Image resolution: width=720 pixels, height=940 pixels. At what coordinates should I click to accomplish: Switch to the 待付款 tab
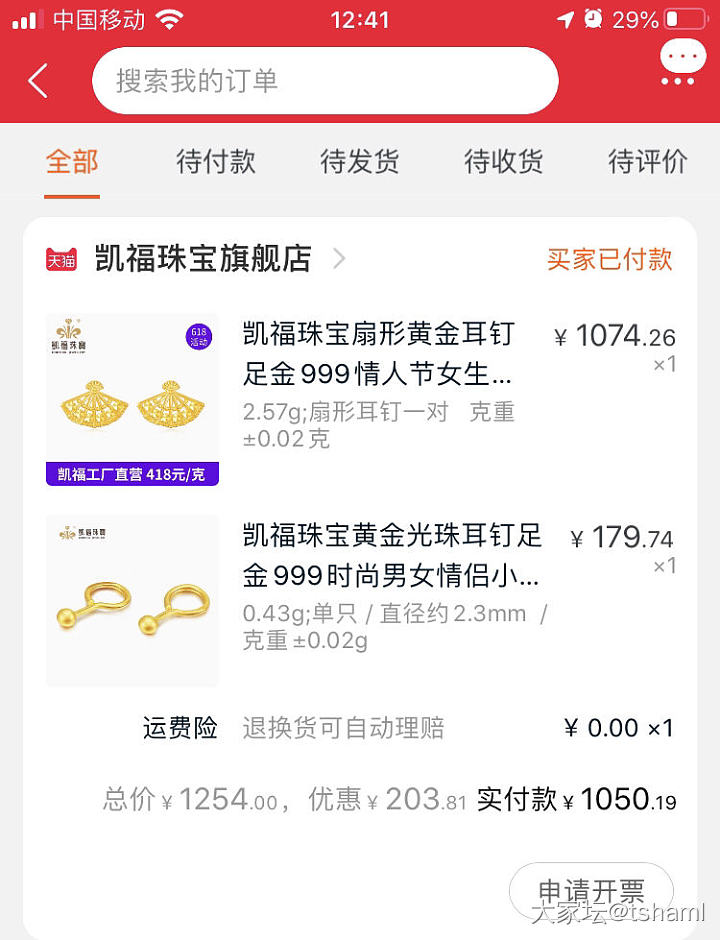(216, 161)
